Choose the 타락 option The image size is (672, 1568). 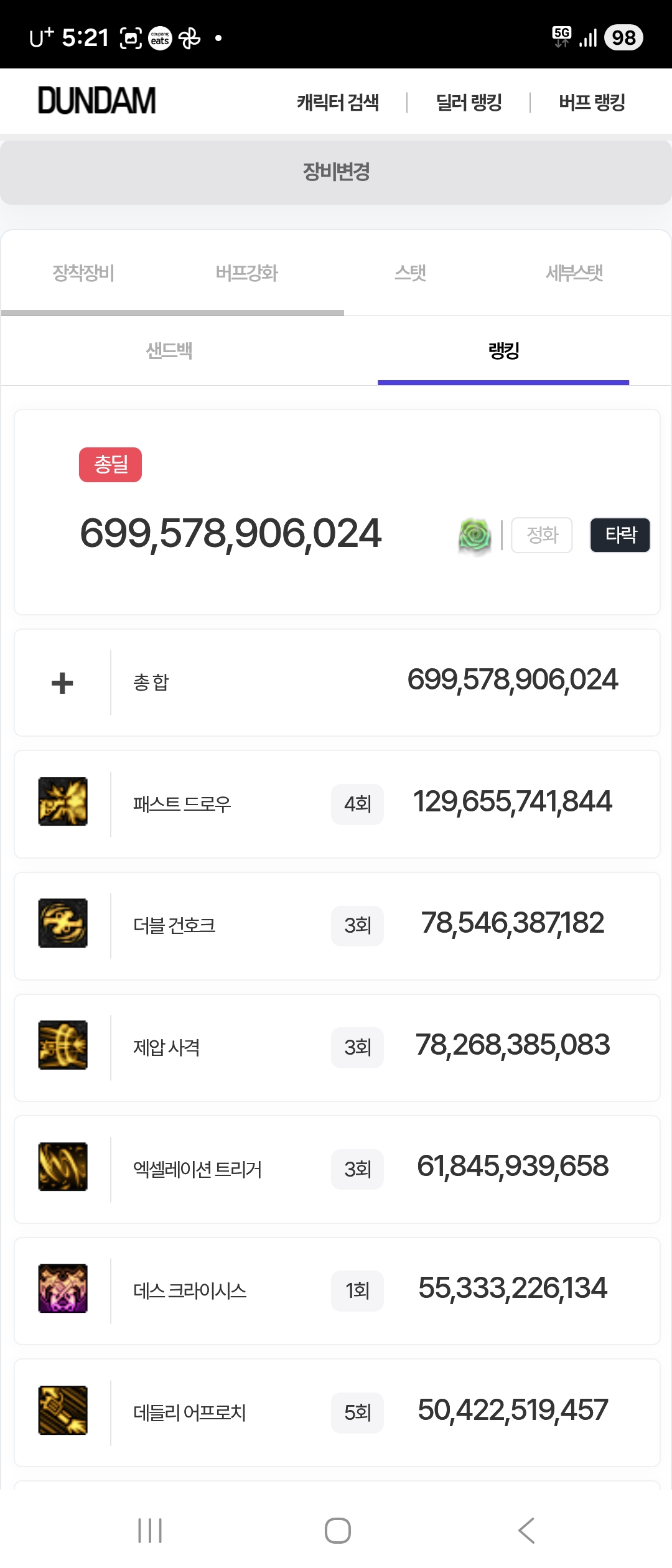pyautogui.click(x=620, y=535)
